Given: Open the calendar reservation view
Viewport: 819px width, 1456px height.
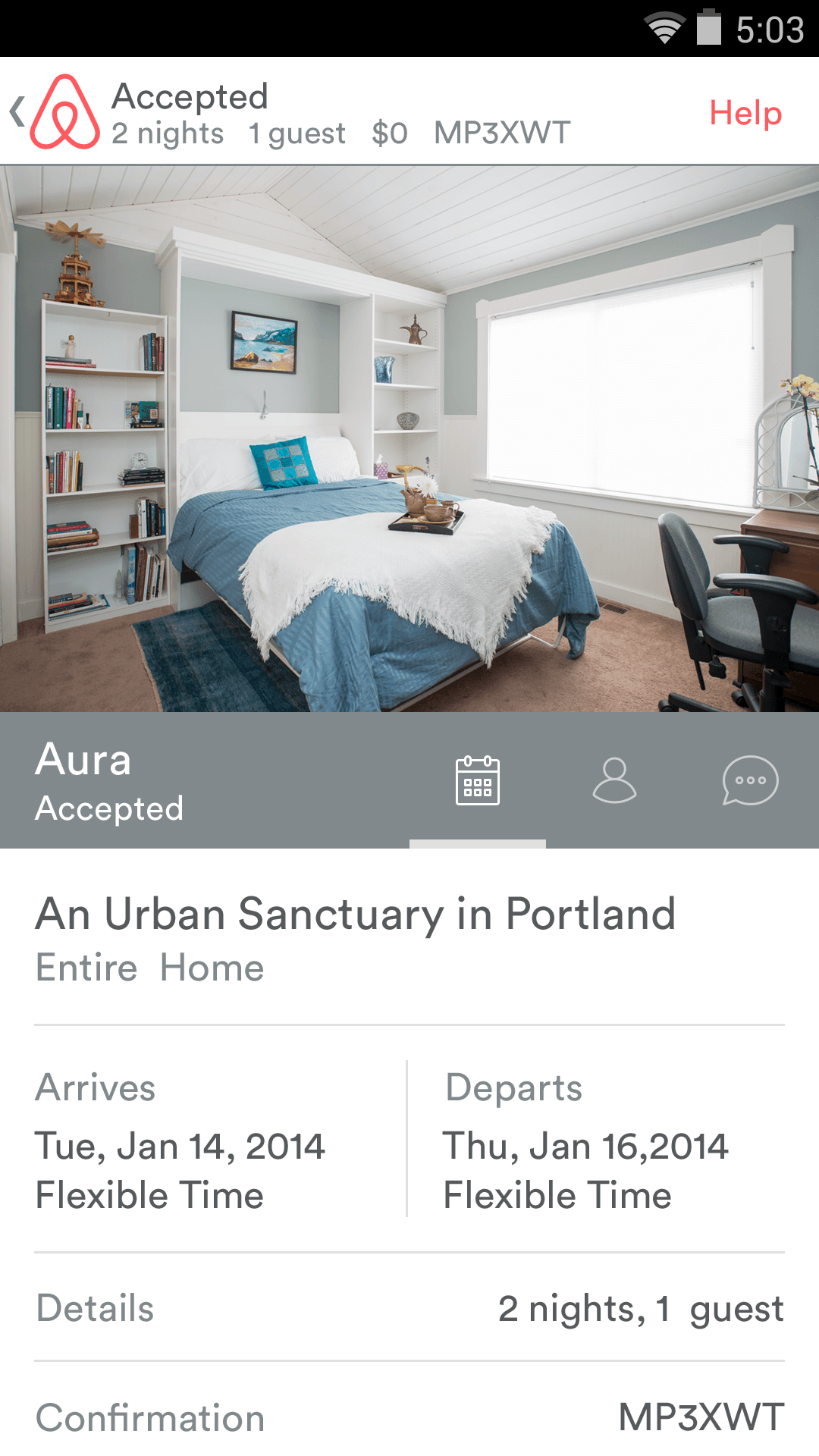Looking at the screenshot, I should coord(478,780).
